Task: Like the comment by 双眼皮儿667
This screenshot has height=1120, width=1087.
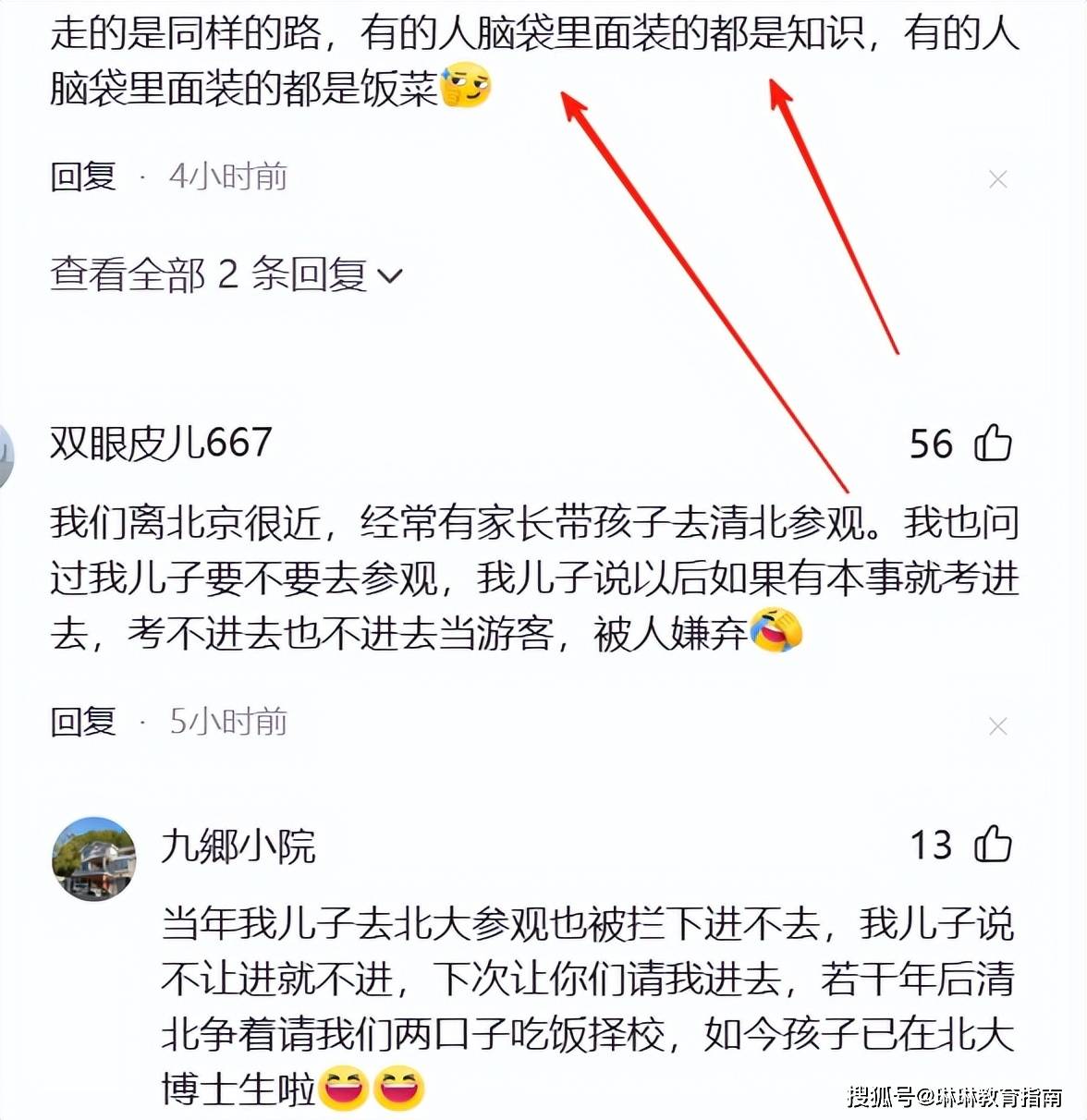Action: (994, 443)
